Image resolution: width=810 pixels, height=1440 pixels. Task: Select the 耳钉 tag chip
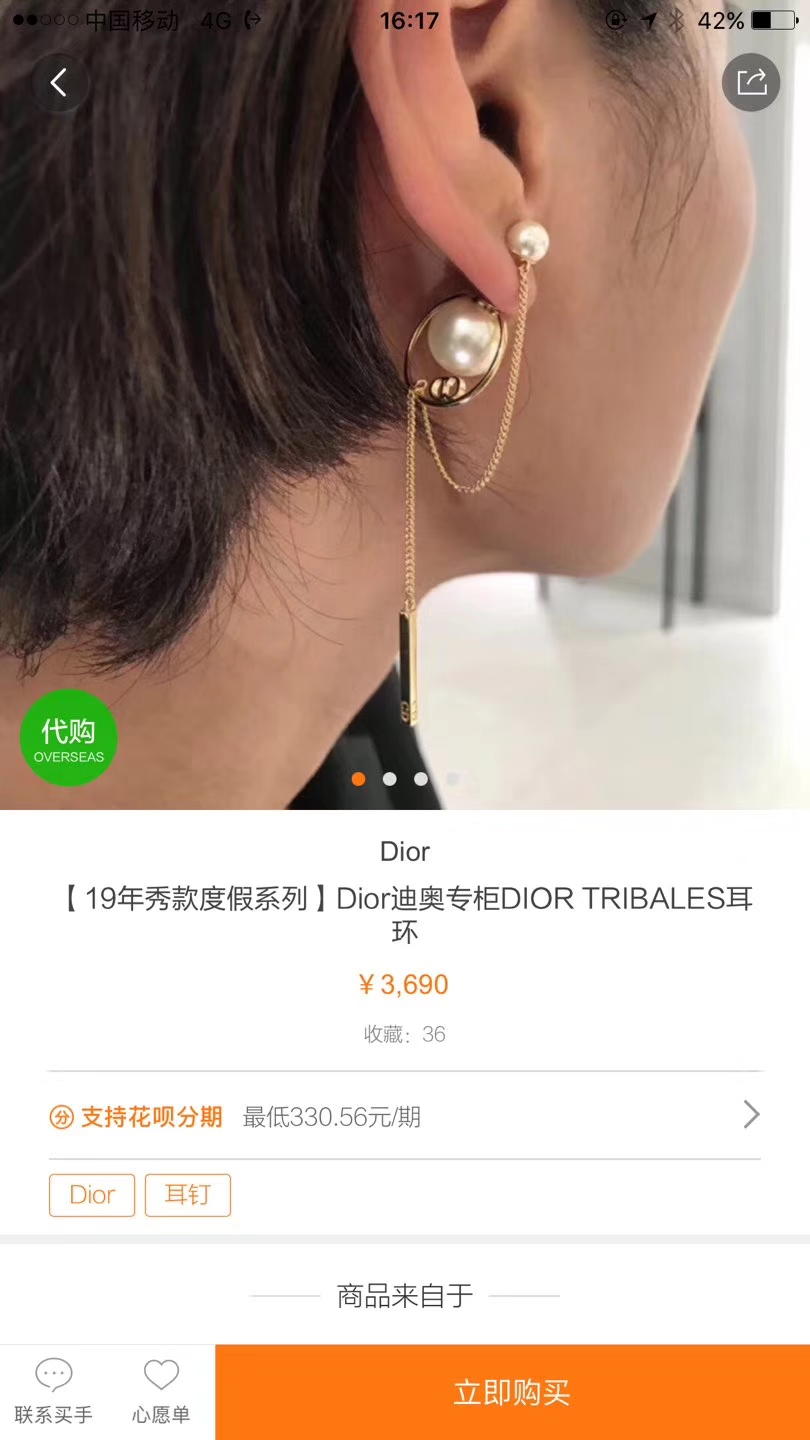188,1195
